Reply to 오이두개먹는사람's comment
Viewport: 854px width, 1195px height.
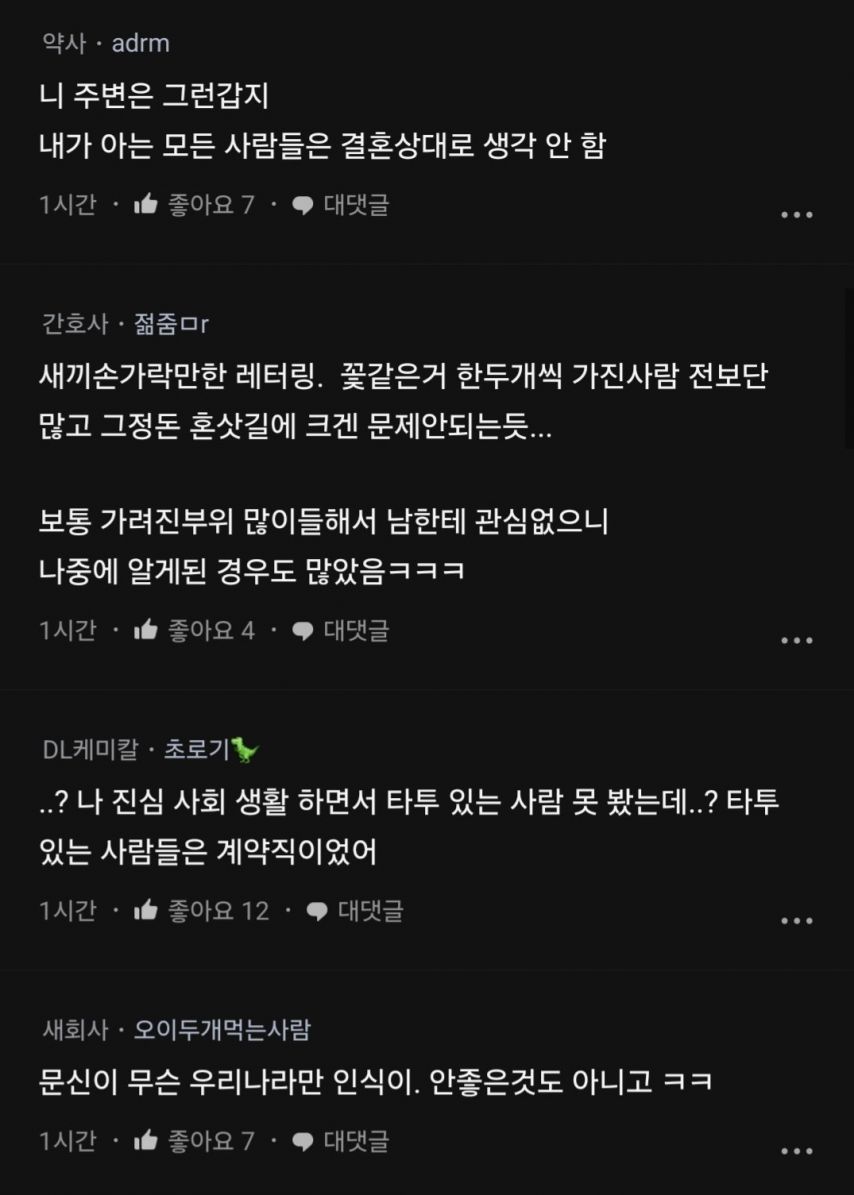(x=339, y=1141)
